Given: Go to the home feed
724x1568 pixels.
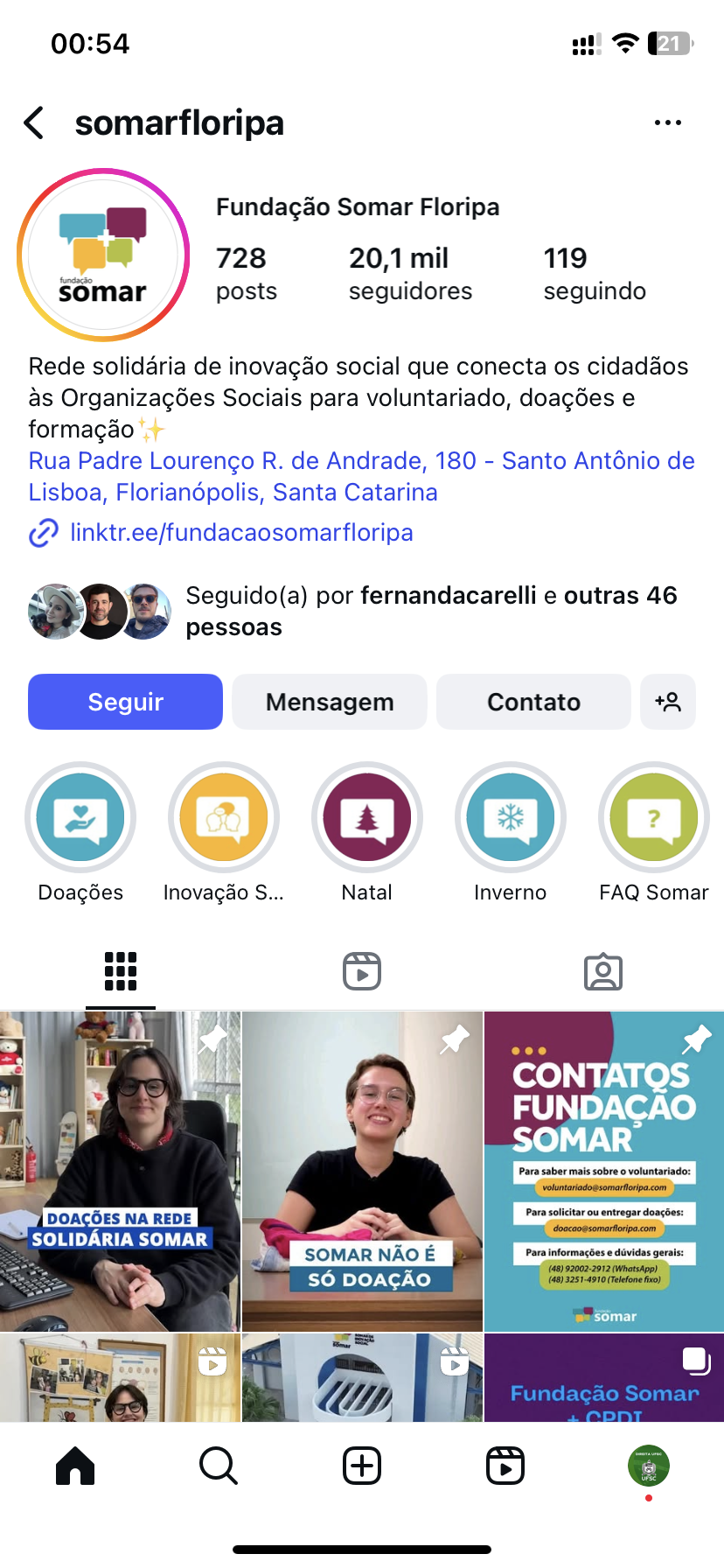Looking at the screenshot, I should (x=75, y=1465).
